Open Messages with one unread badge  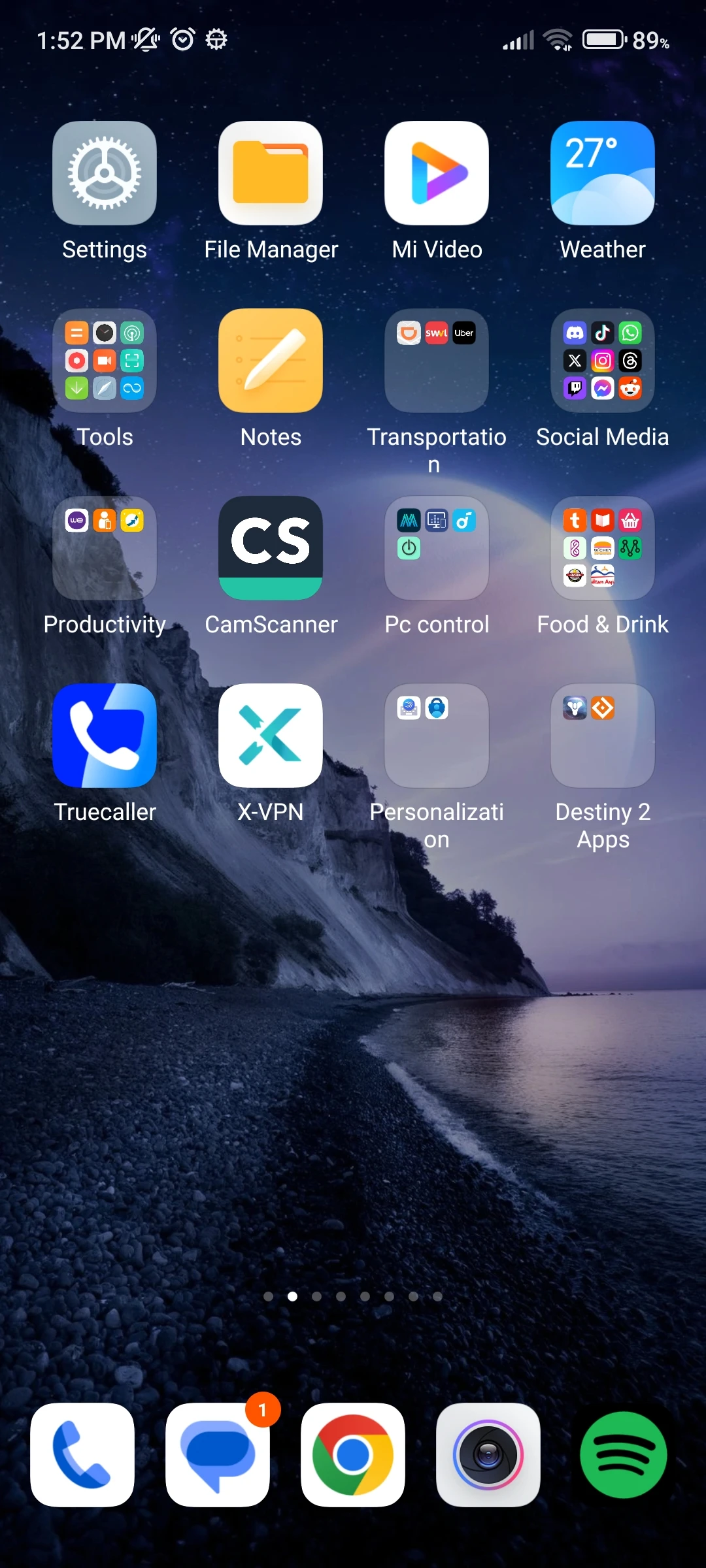[218, 1455]
